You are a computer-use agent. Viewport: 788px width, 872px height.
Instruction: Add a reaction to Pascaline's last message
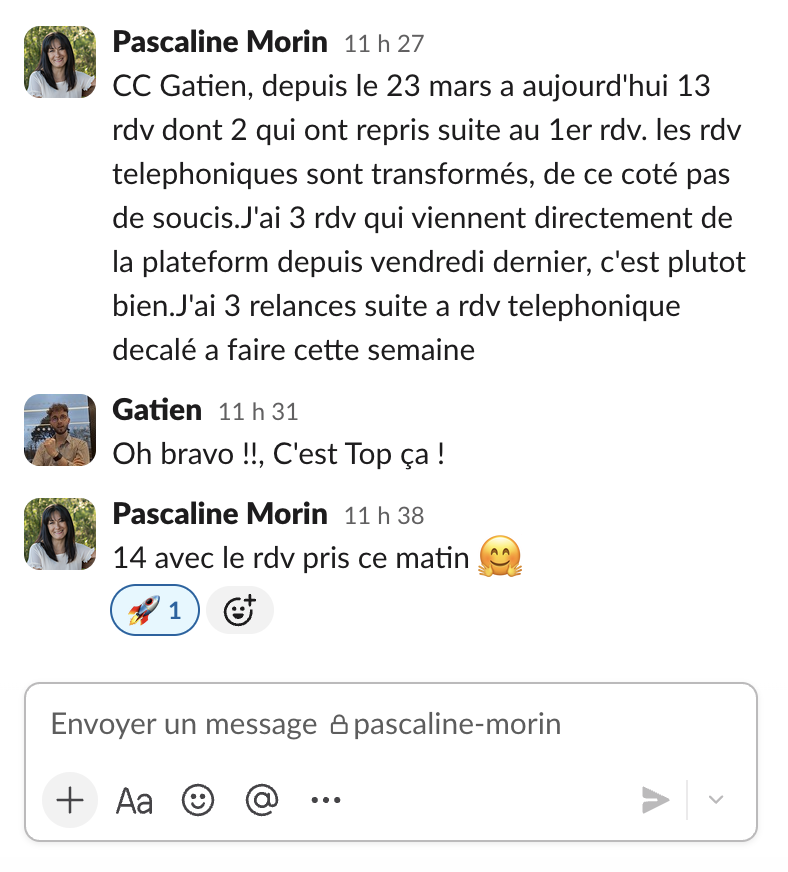[x=240, y=610]
